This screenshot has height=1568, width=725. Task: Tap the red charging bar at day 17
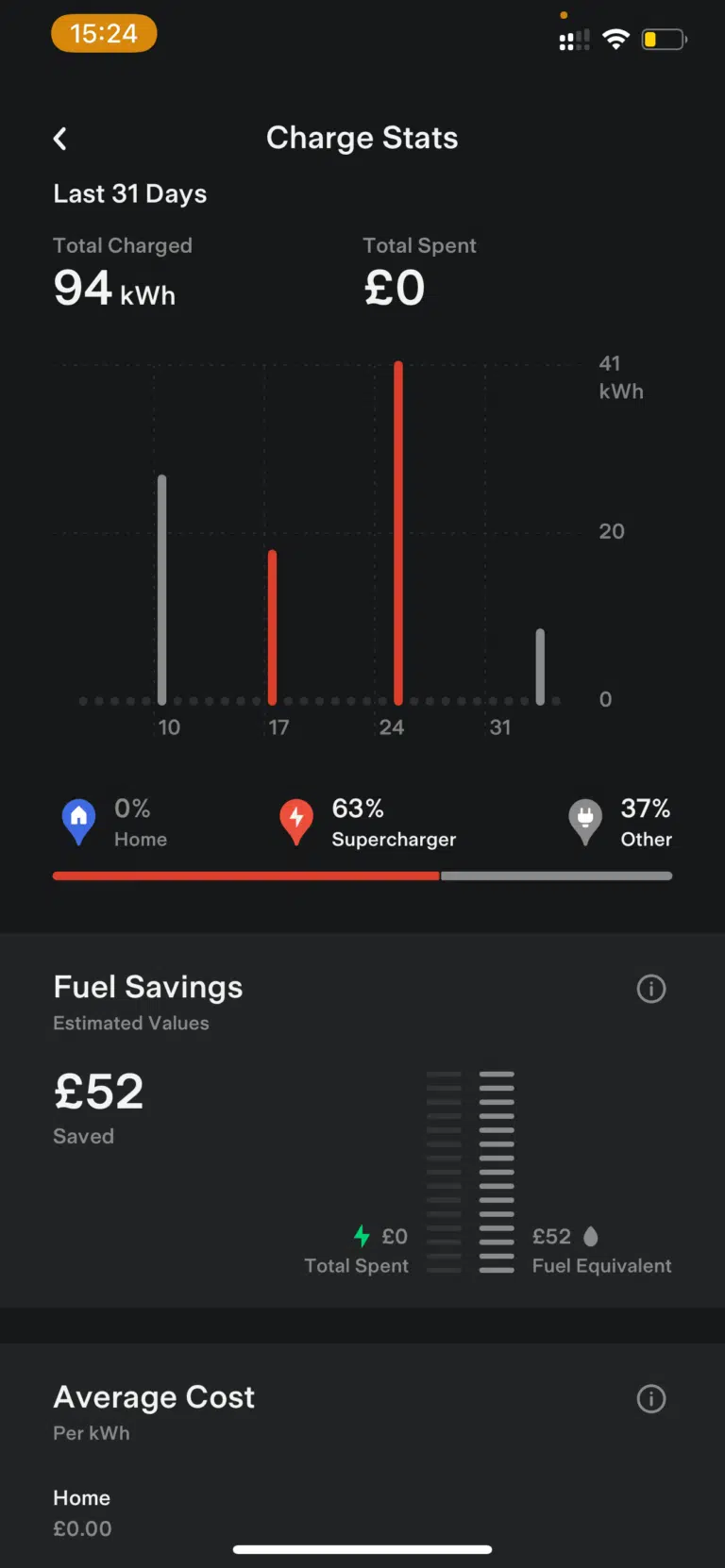[x=272, y=627]
